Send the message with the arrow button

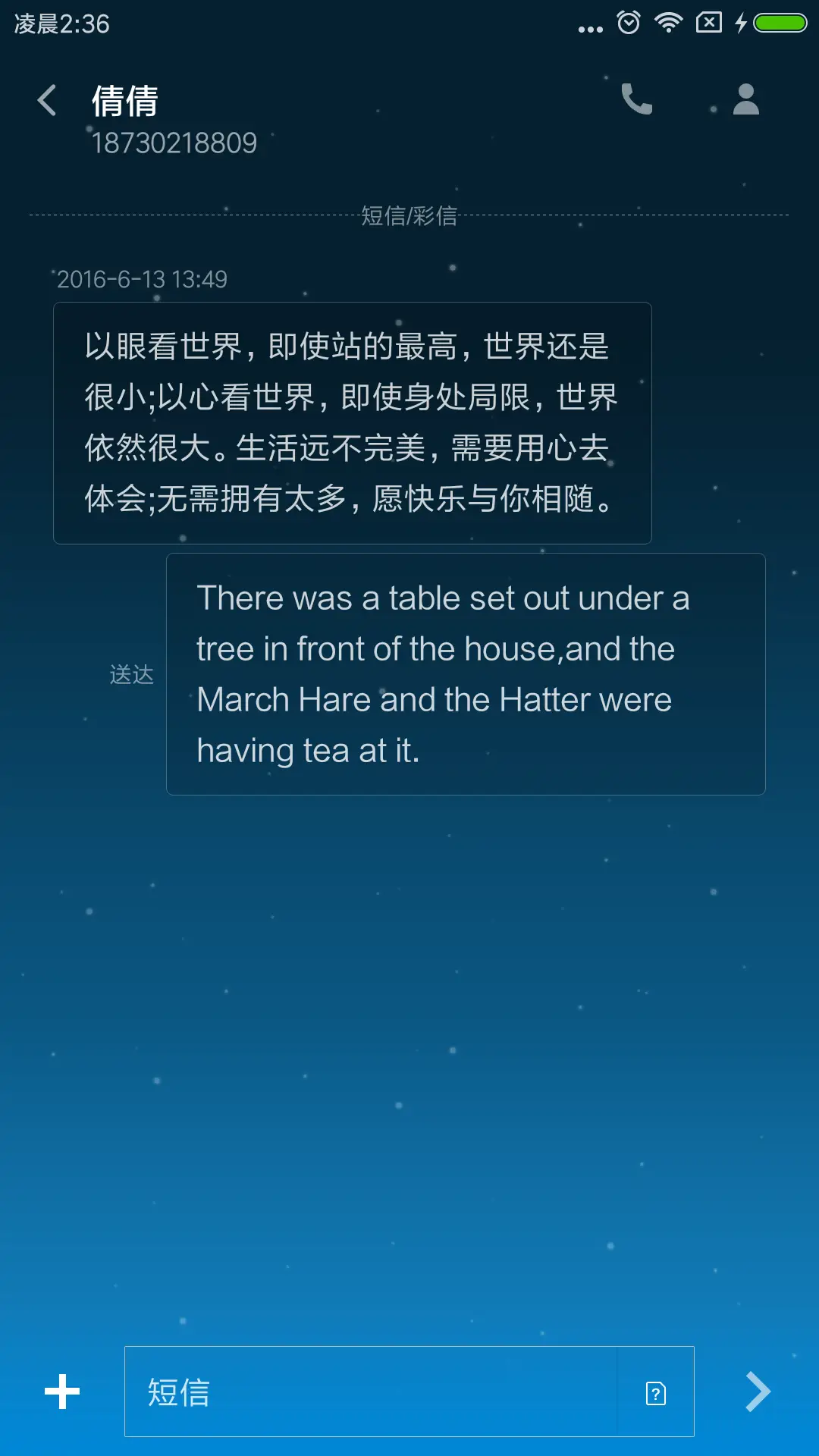coord(758,1392)
